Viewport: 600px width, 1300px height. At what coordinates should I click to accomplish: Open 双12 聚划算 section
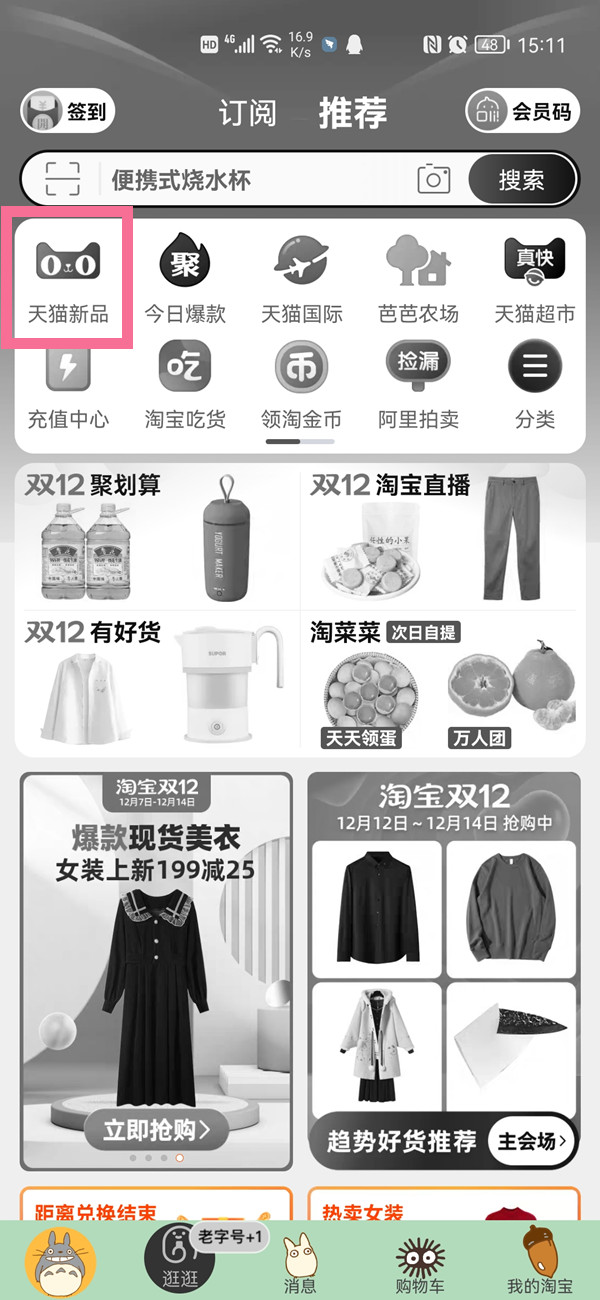pos(160,535)
